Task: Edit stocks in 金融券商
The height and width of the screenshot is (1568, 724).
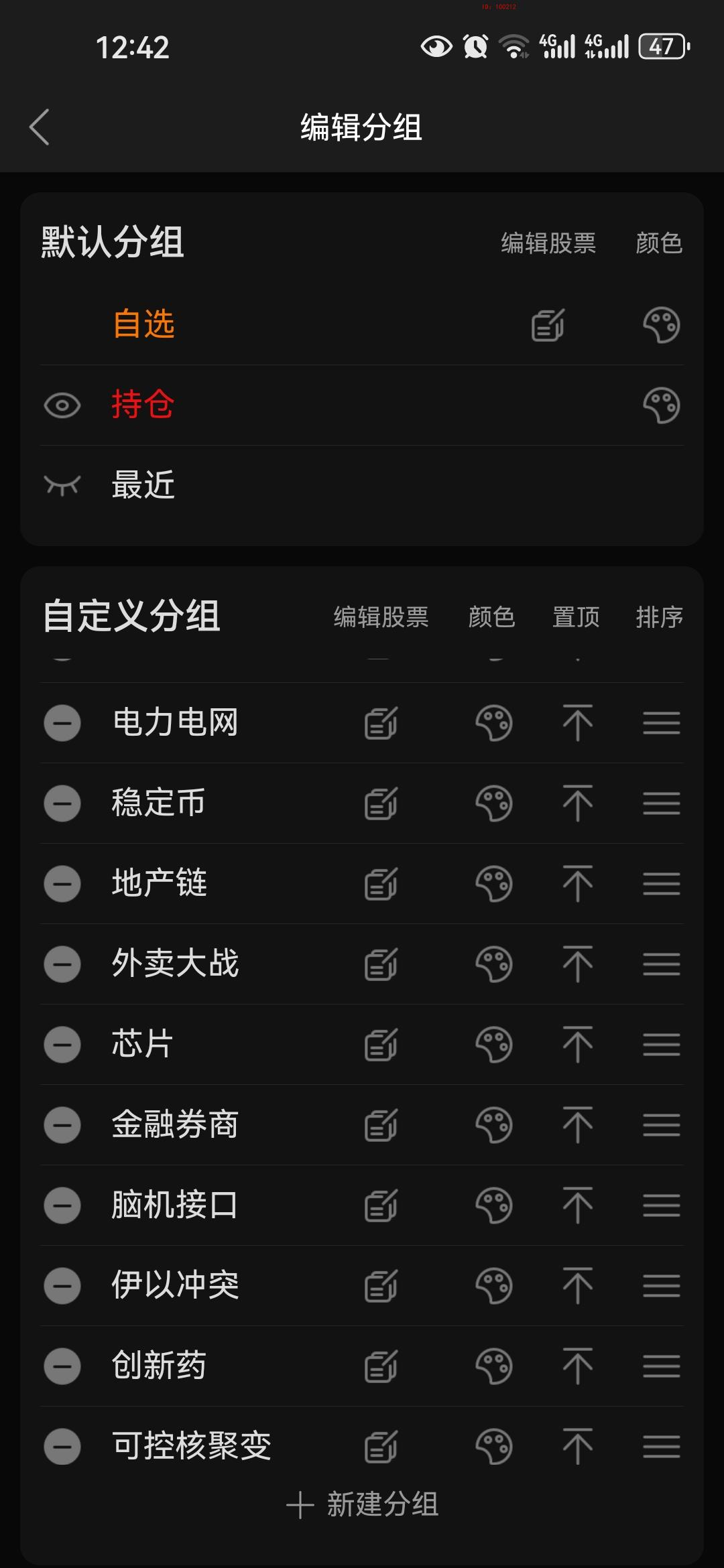Action: (x=381, y=1125)
